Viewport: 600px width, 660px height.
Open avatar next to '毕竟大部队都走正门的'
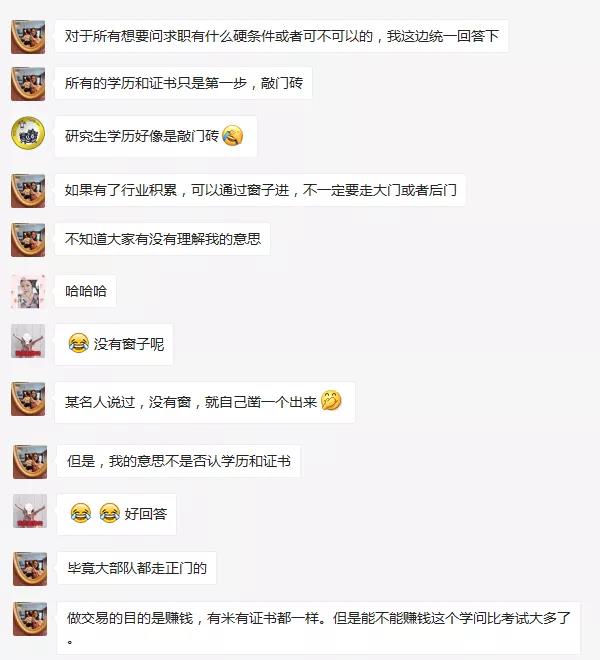pos(30,567)
